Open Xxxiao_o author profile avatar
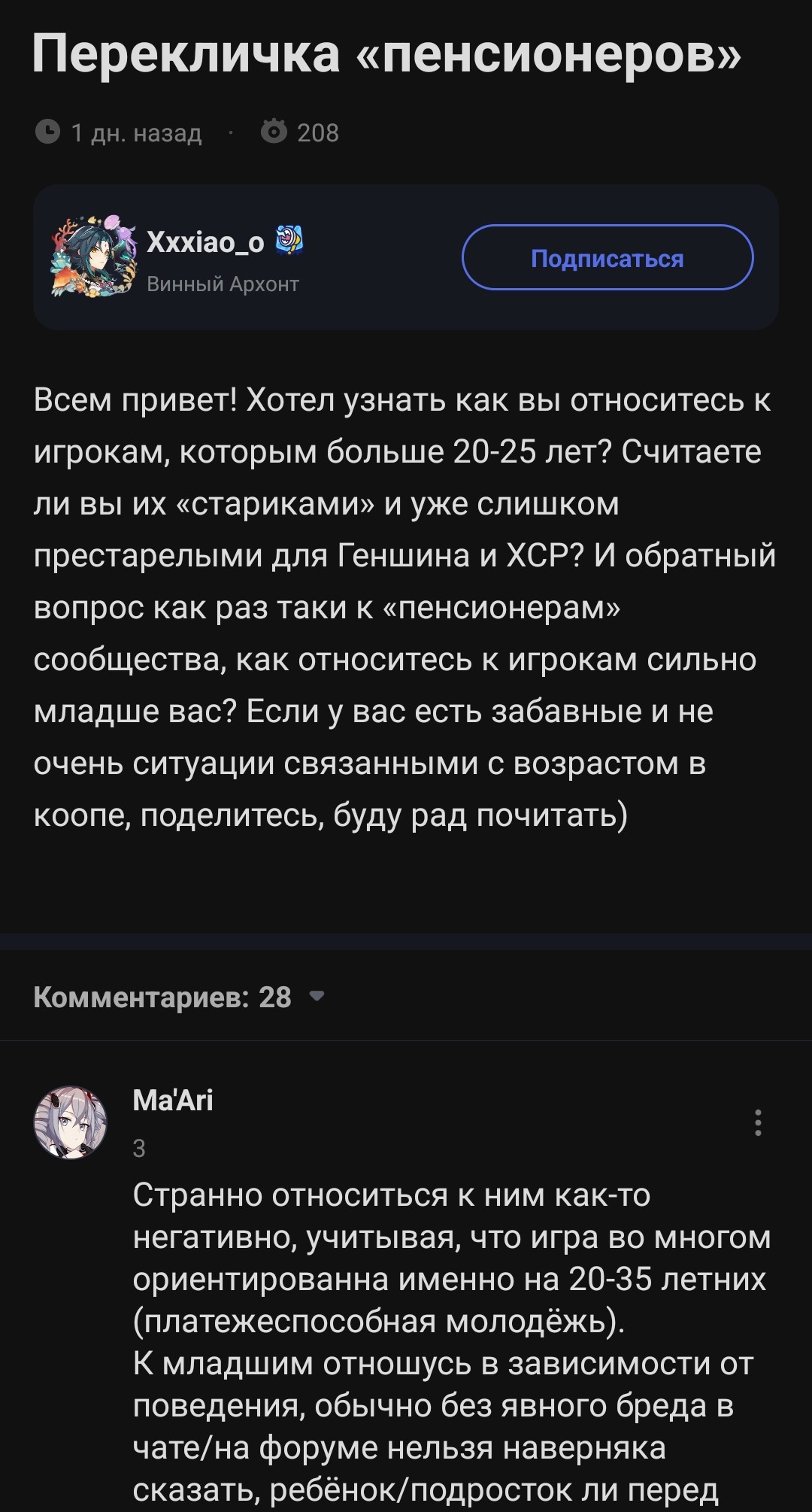812x1512 pixels. pyautogui.click(x=93, y=256)
